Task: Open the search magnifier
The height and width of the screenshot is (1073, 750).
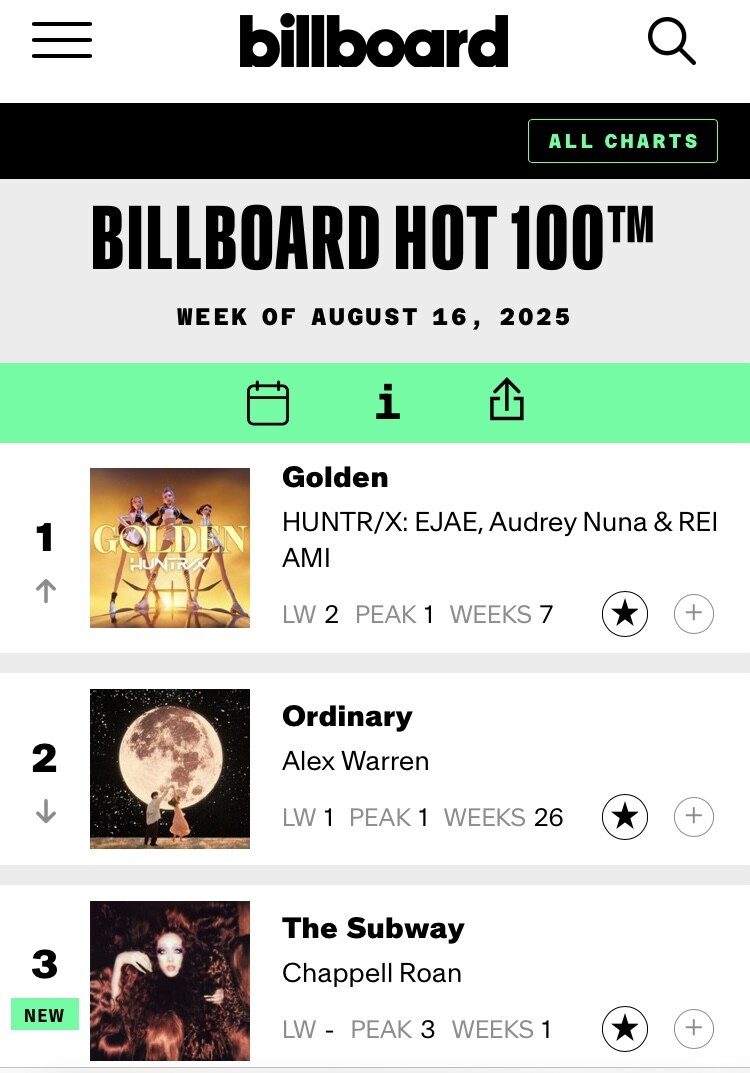Action: click(x=671, y=41)
